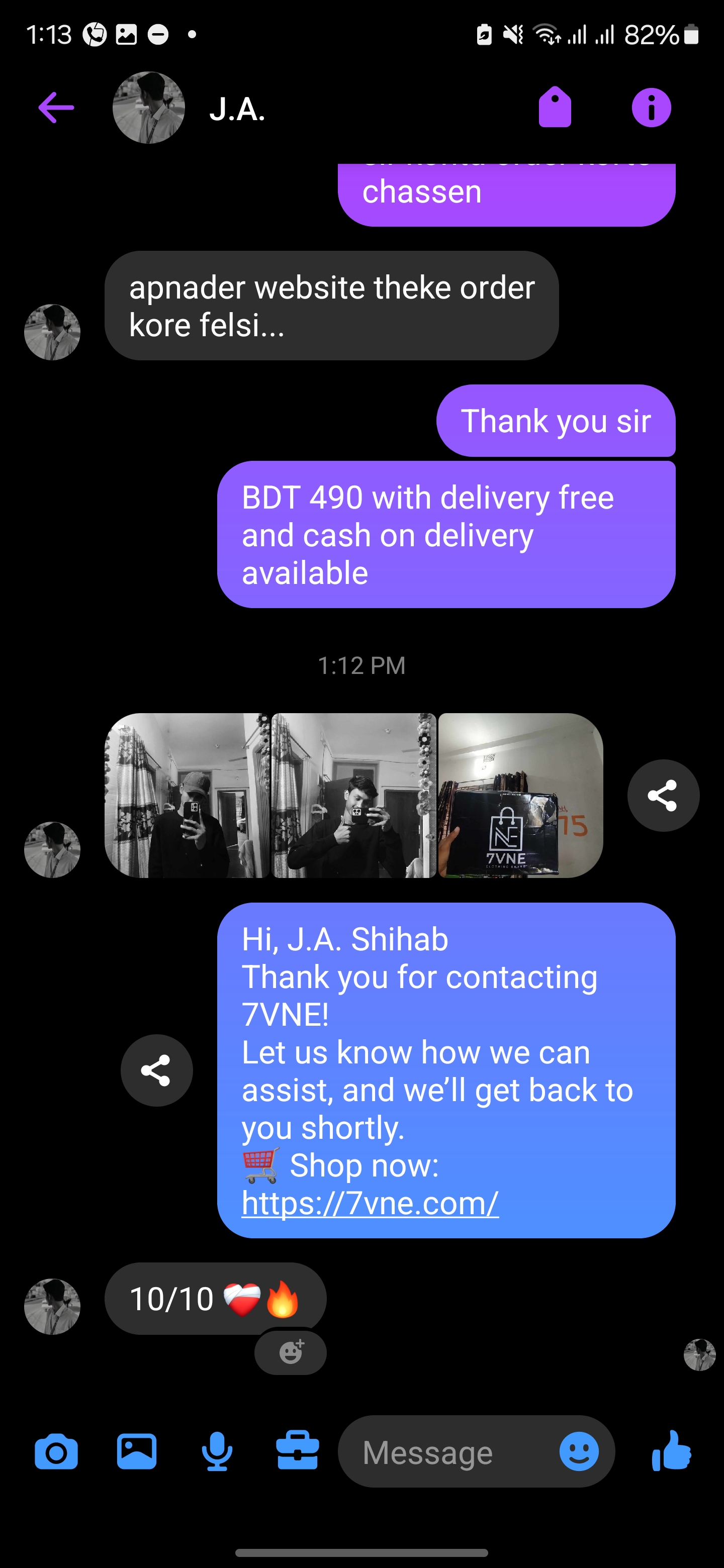The width and height of the screenshot is (724, 1568).
Task: Record a voice message with the microphone
Action: 217,1452
